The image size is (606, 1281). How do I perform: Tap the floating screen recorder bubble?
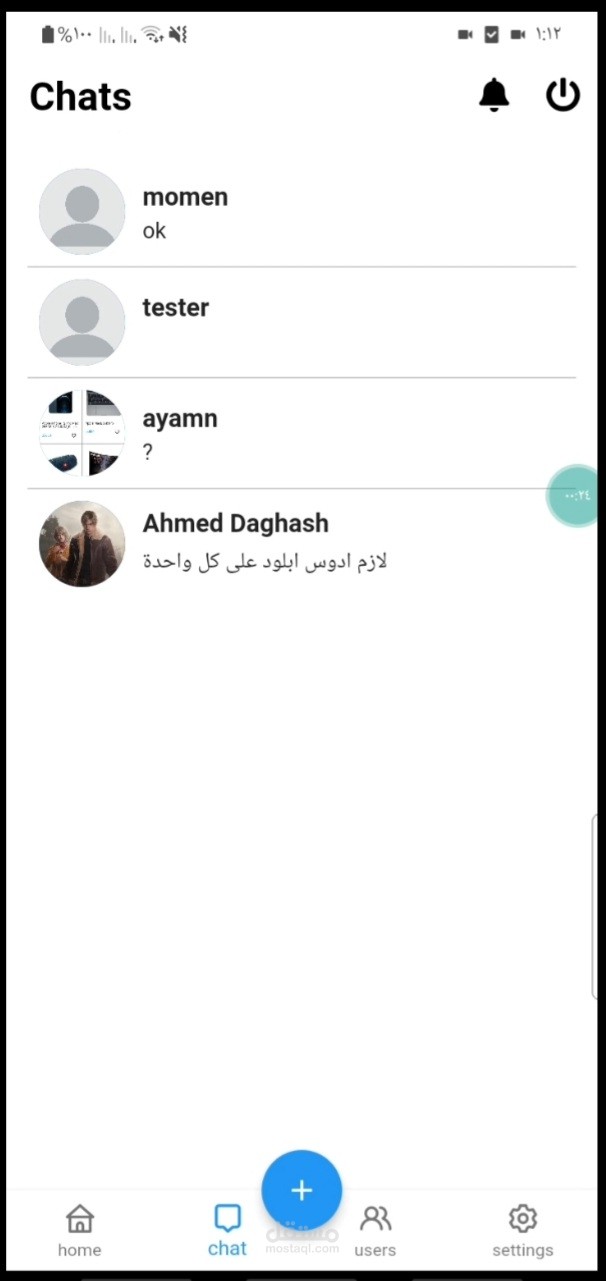pyautogui.click(x=576, y=495)
